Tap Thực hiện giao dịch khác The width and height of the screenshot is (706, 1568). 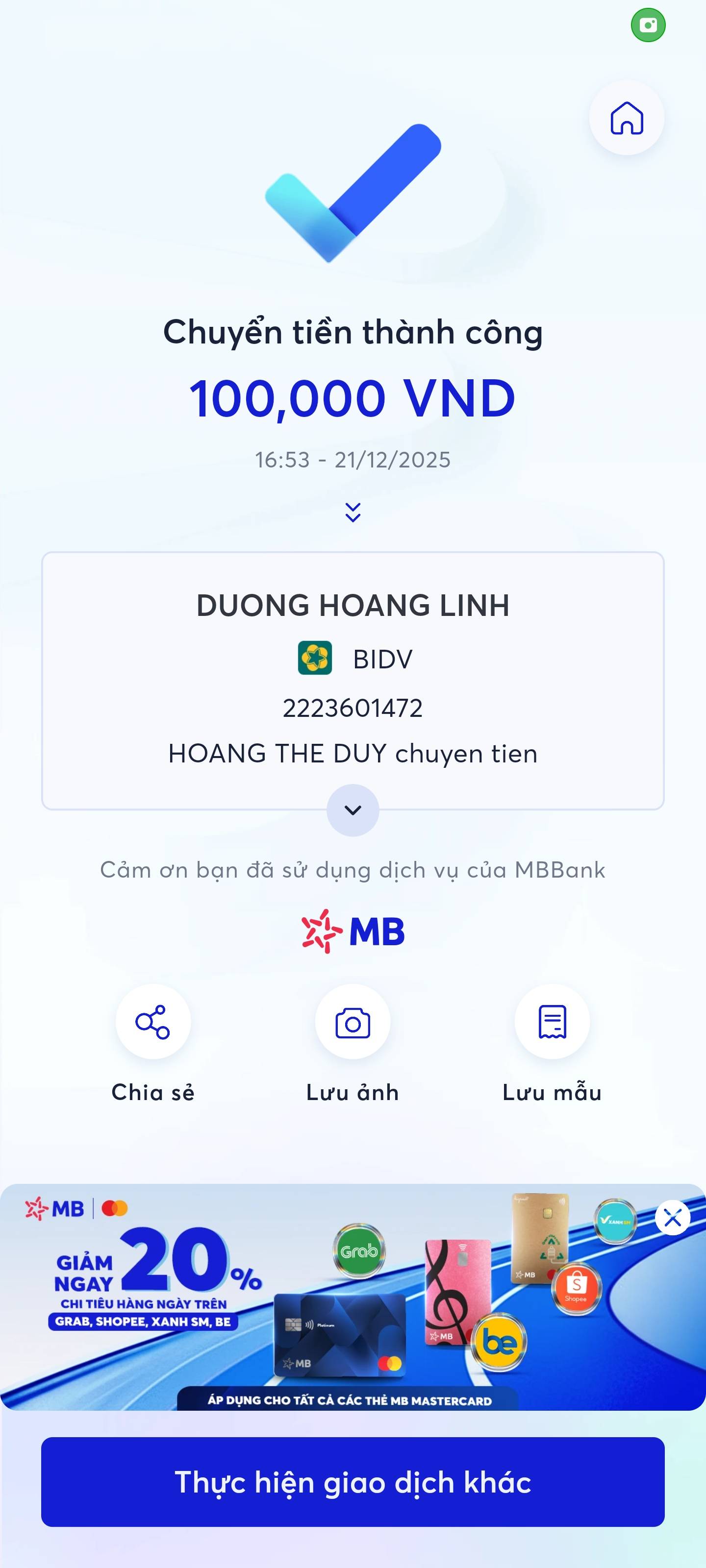click(353, 1482)
